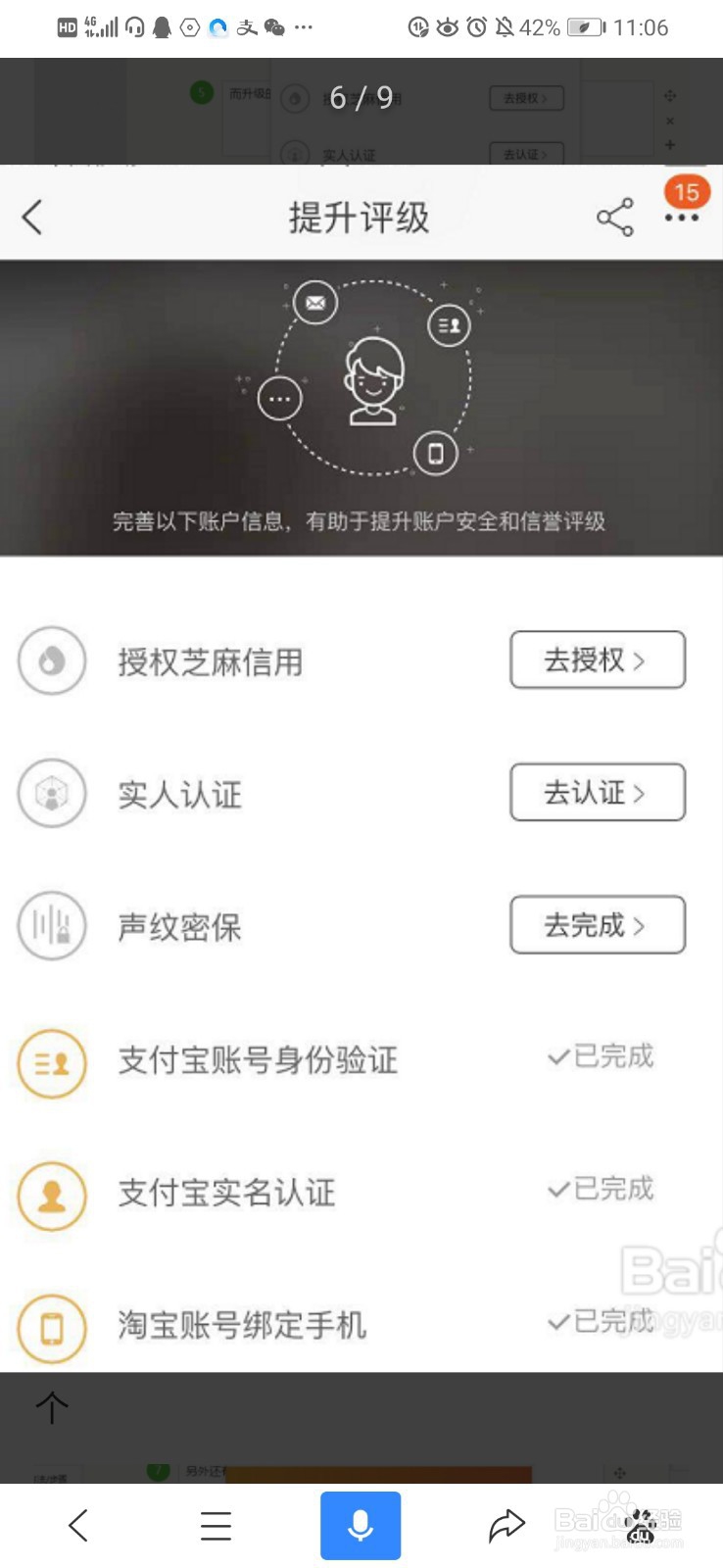Tap the 已完成 checkmark beside 支付宝账号身份验证
This screenshot has width=723, height=1568.
(x=600, y=1057)
